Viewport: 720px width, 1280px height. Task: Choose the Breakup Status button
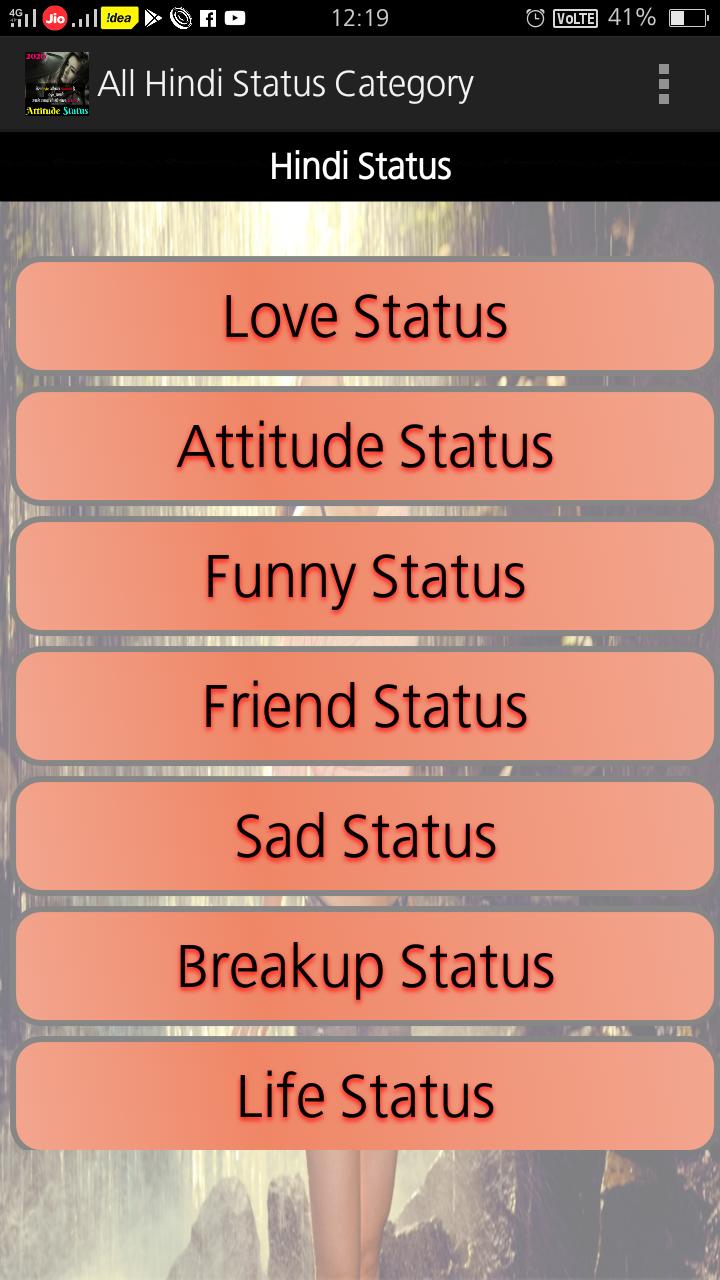point(365,966)
